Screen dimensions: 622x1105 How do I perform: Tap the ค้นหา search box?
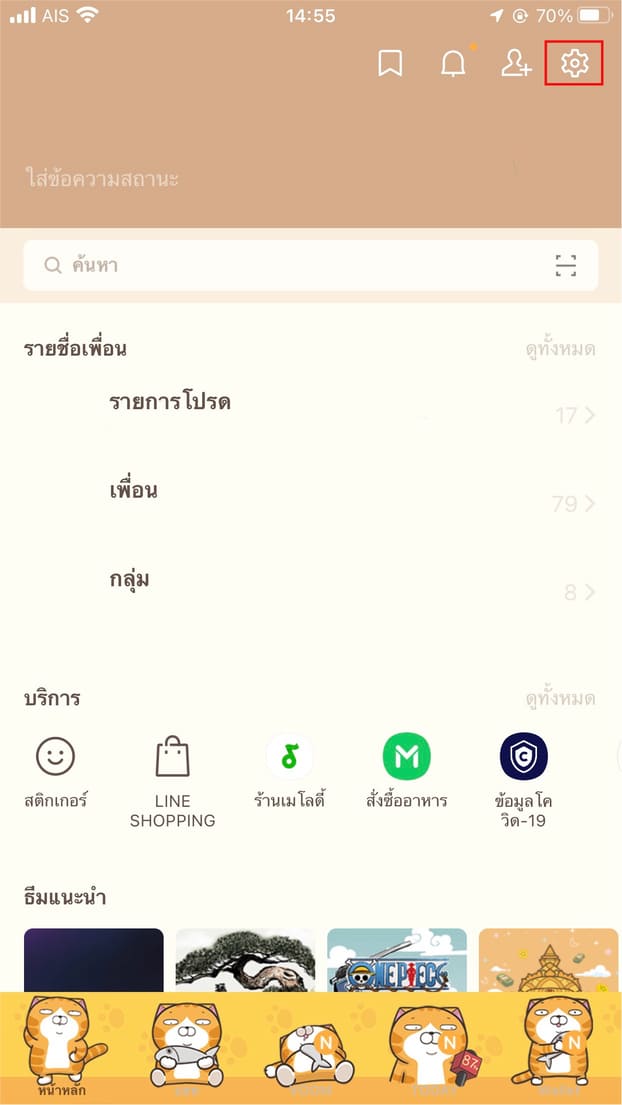[x=290, y=265]
